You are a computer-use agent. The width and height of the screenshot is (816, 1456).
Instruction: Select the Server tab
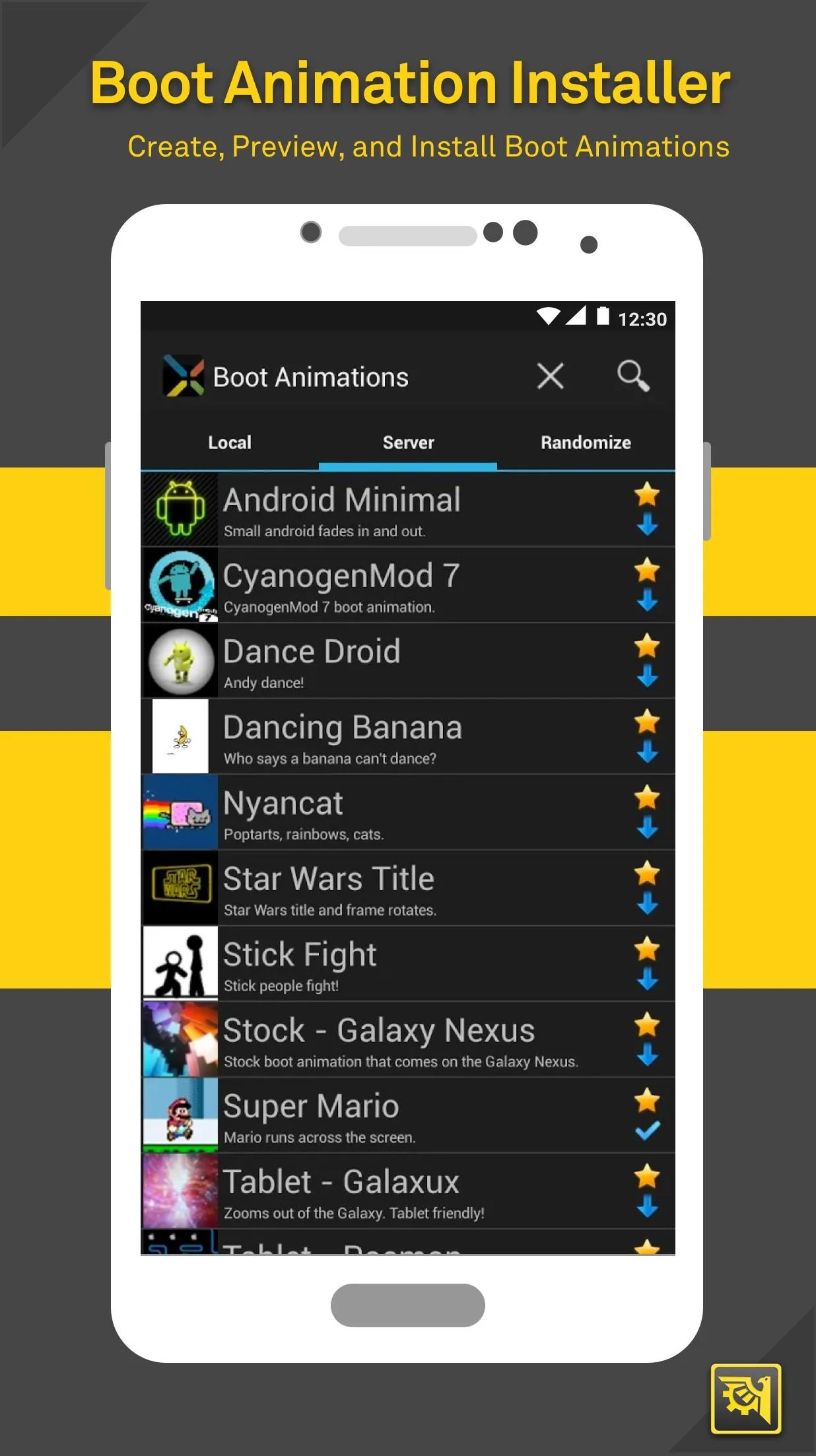407,442
